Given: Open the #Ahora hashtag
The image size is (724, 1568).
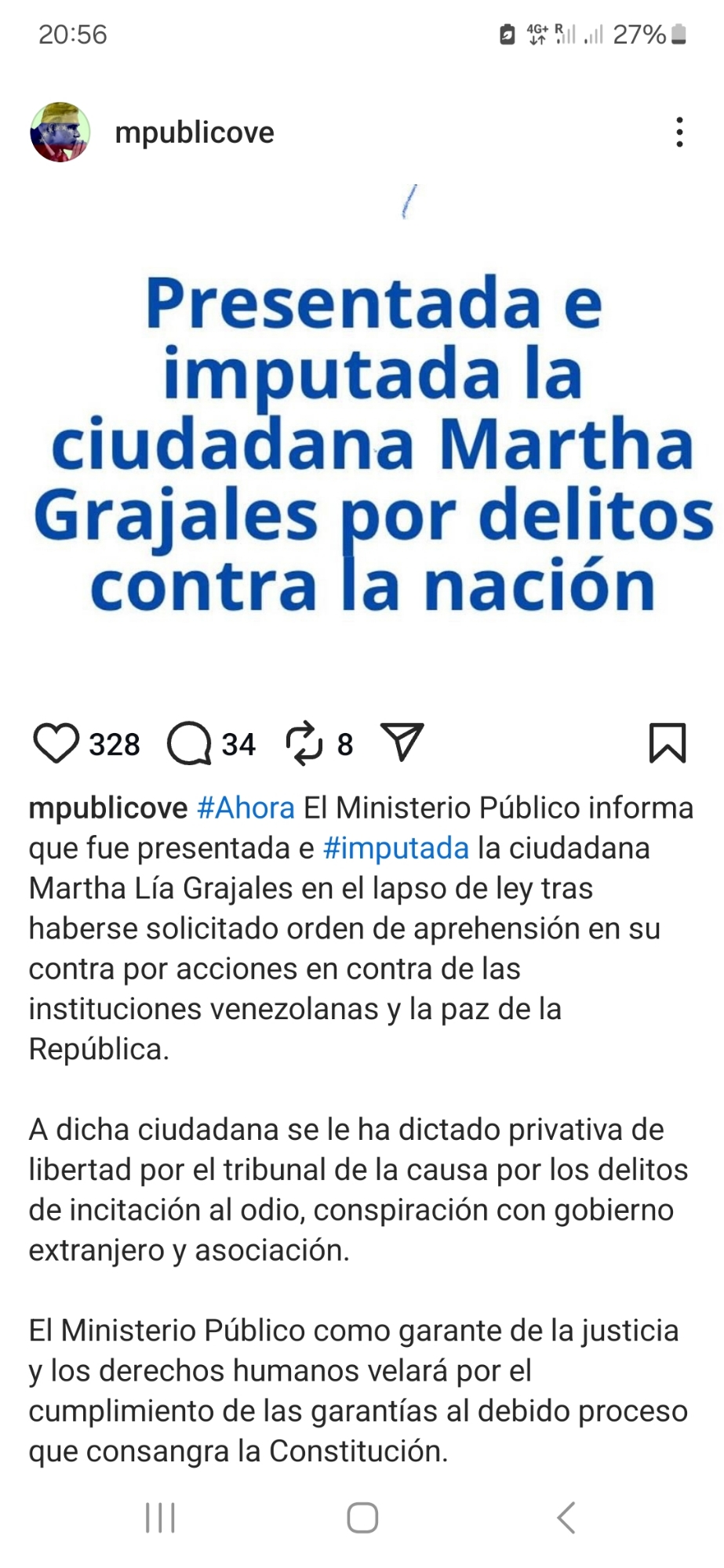Looking at the screenshot, I should (x=246, y=808).
